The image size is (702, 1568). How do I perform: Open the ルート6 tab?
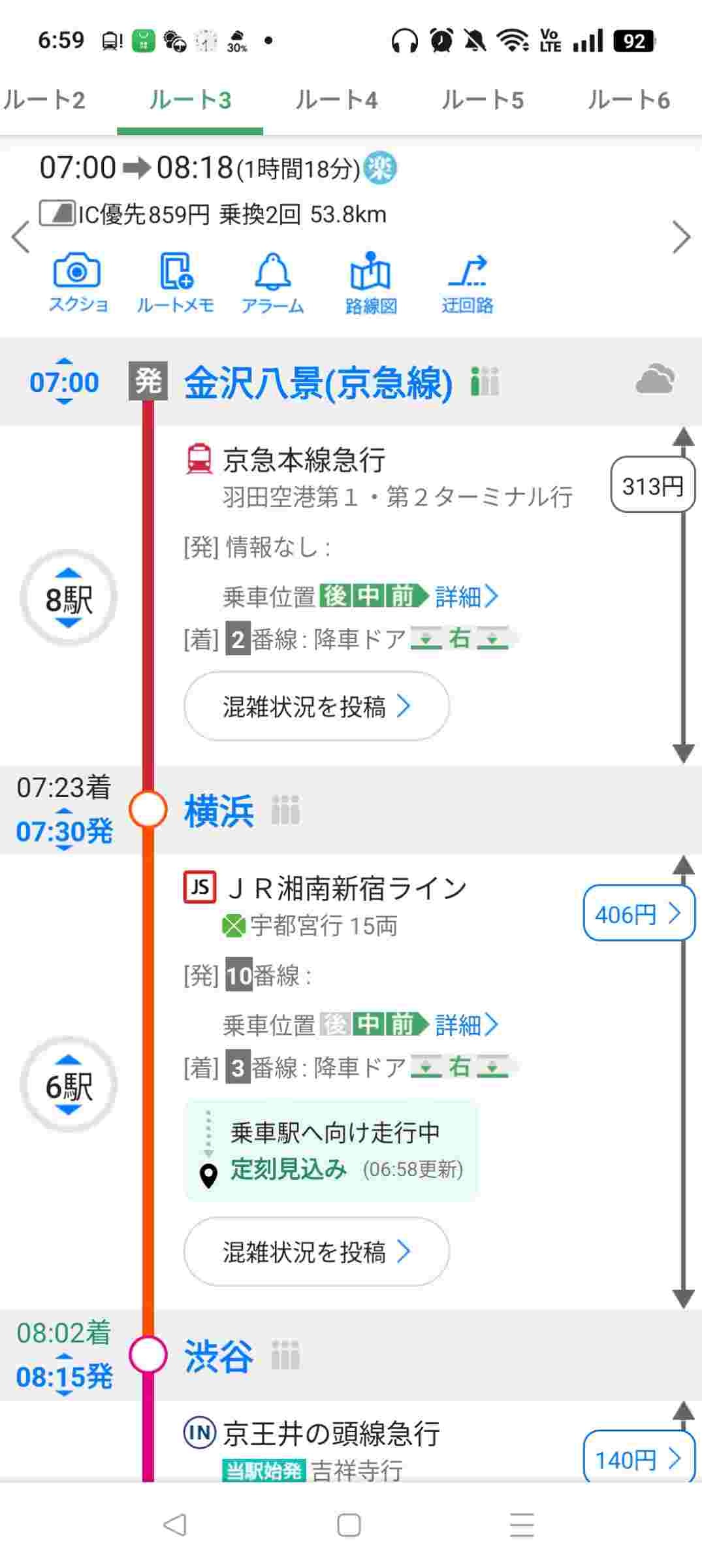[628, 100]
